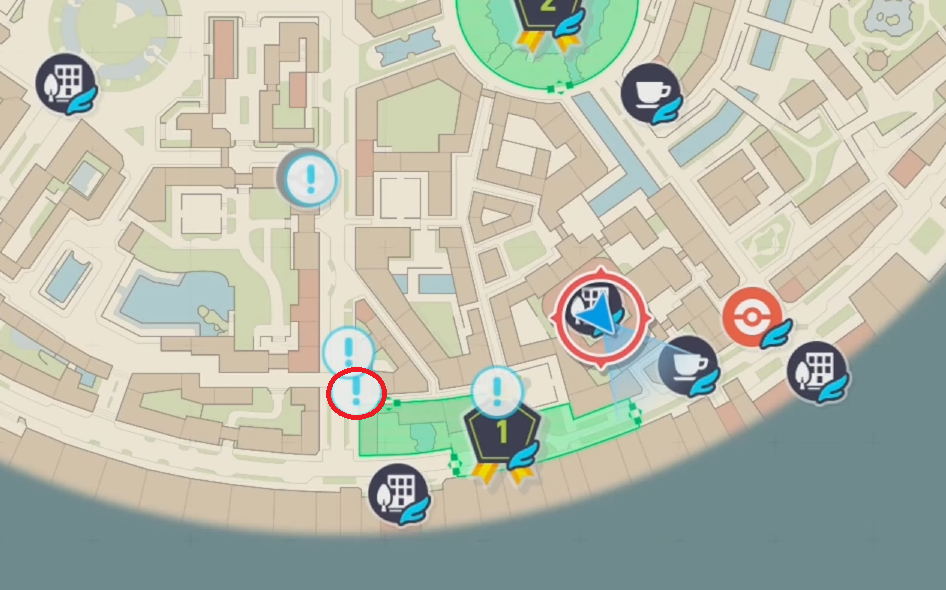Tap the player location marker
Viewport: 946px width, 590px height.
[598, 318]
